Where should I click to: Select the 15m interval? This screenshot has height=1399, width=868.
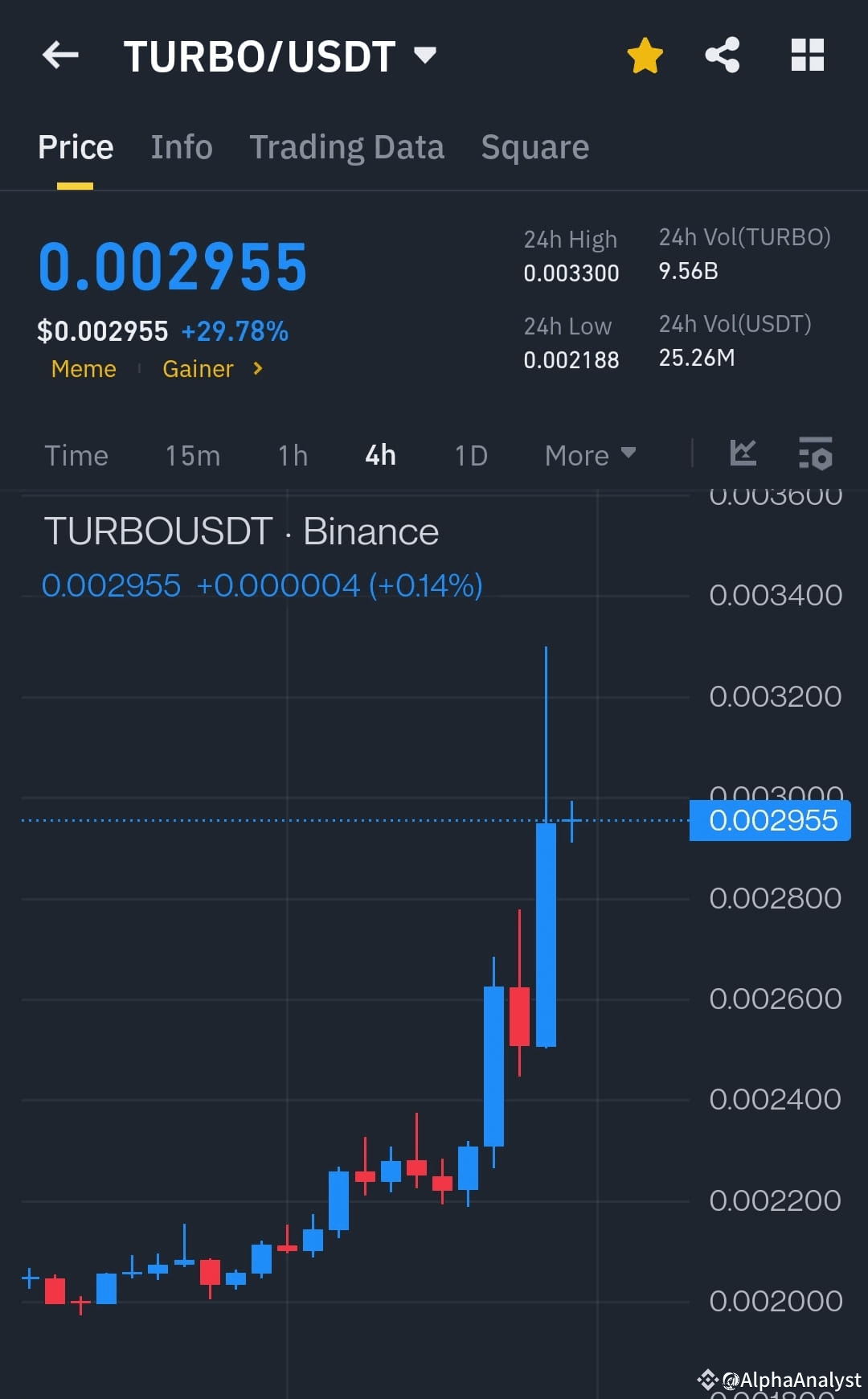pos(192,455)
